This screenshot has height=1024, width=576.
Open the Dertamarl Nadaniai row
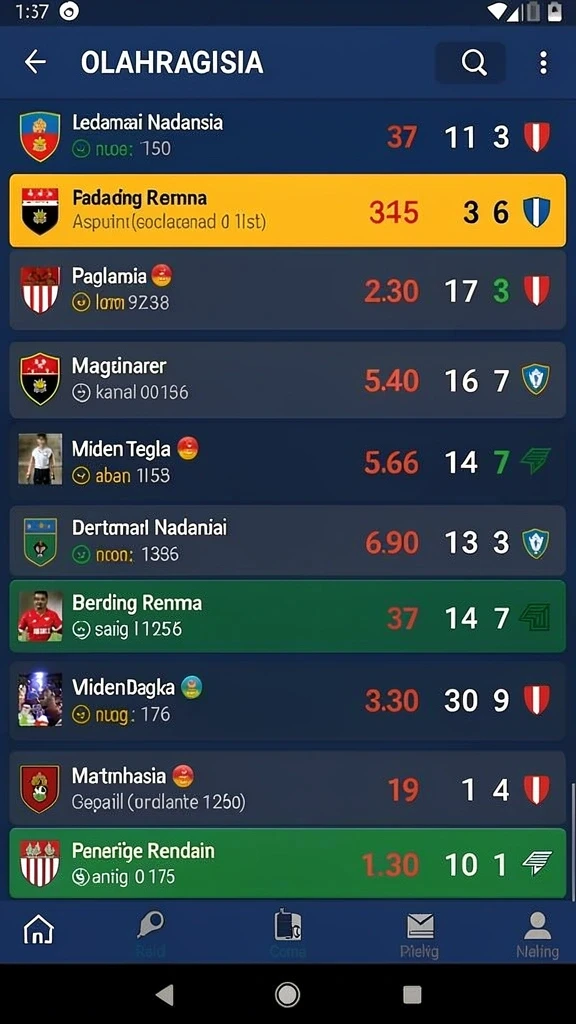[x=287, y=541]
